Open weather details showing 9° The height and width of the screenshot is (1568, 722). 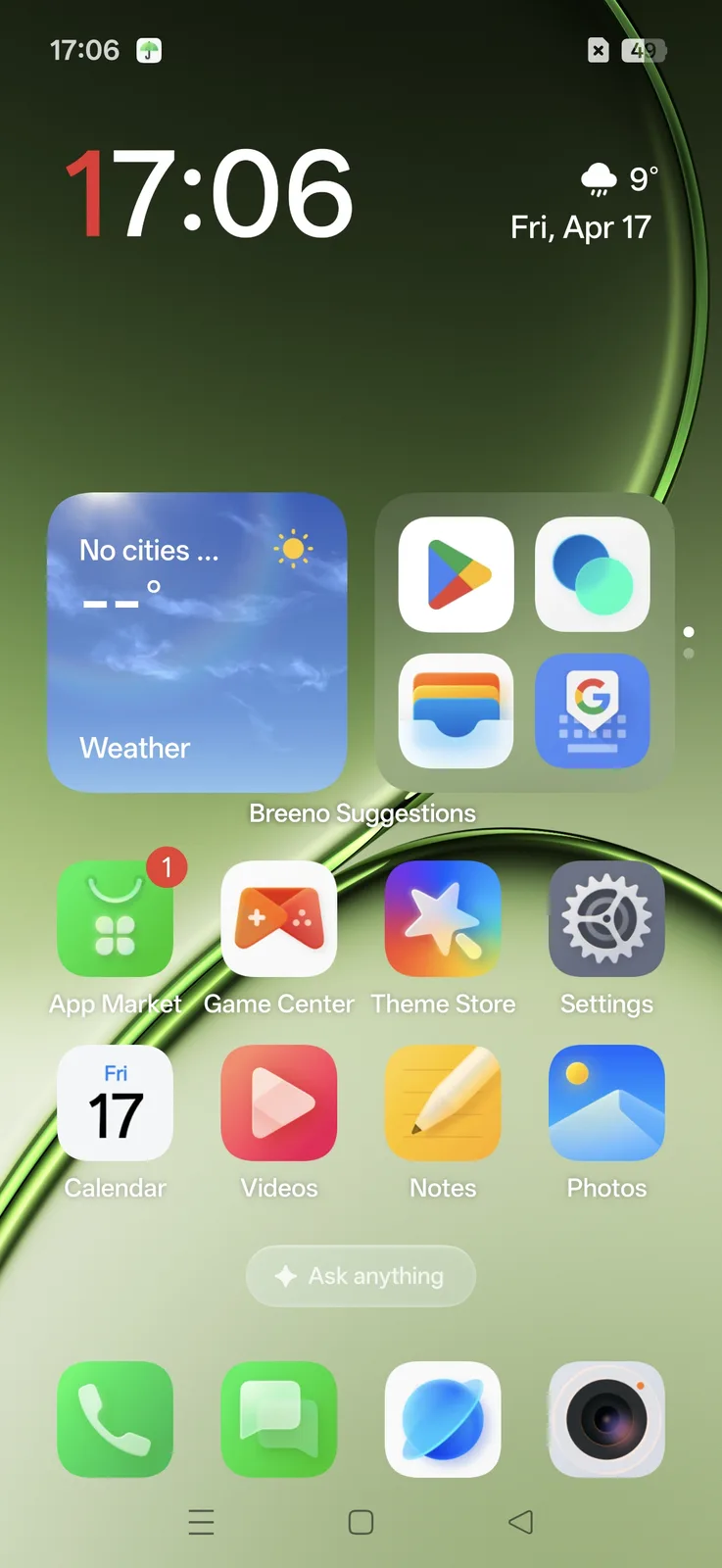(620, 179)
